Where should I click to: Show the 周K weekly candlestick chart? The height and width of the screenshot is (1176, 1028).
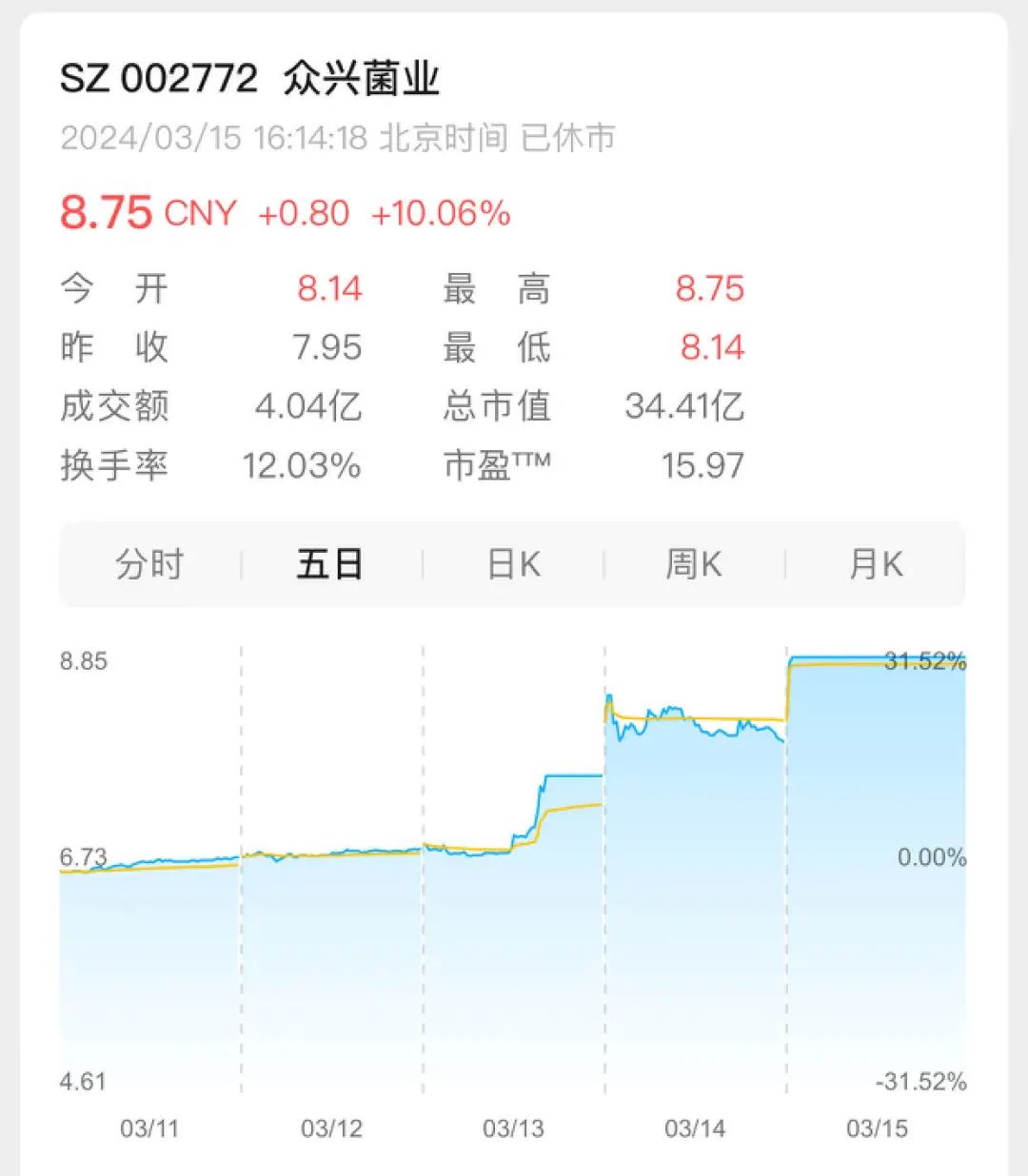[x=694, y=564]
